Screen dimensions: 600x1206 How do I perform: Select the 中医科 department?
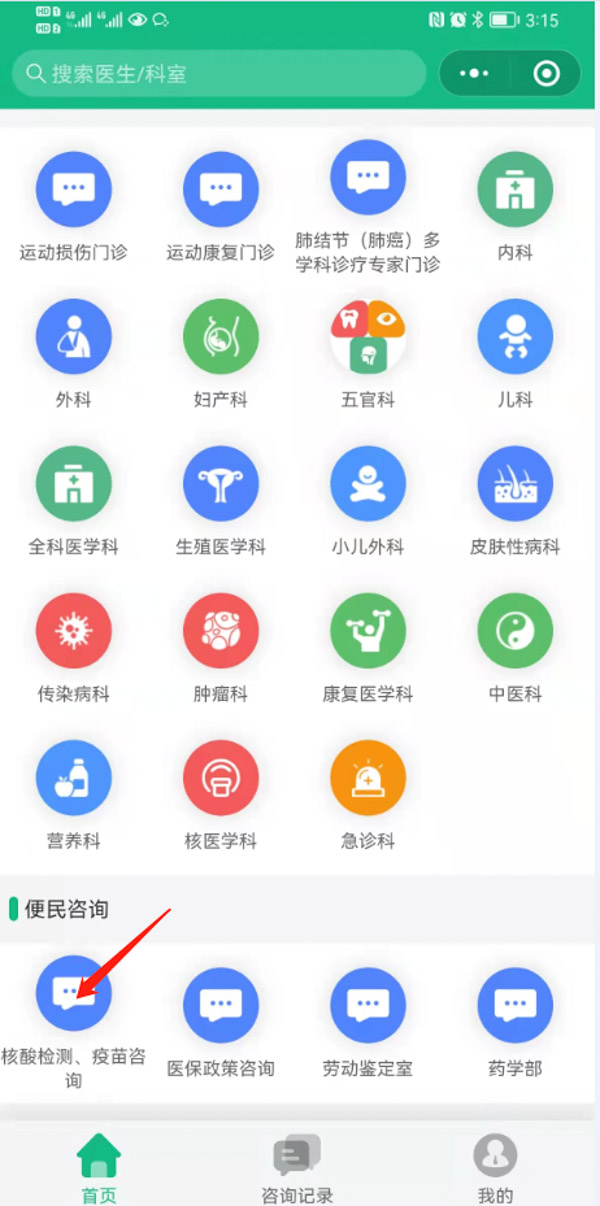pos(515,631)
